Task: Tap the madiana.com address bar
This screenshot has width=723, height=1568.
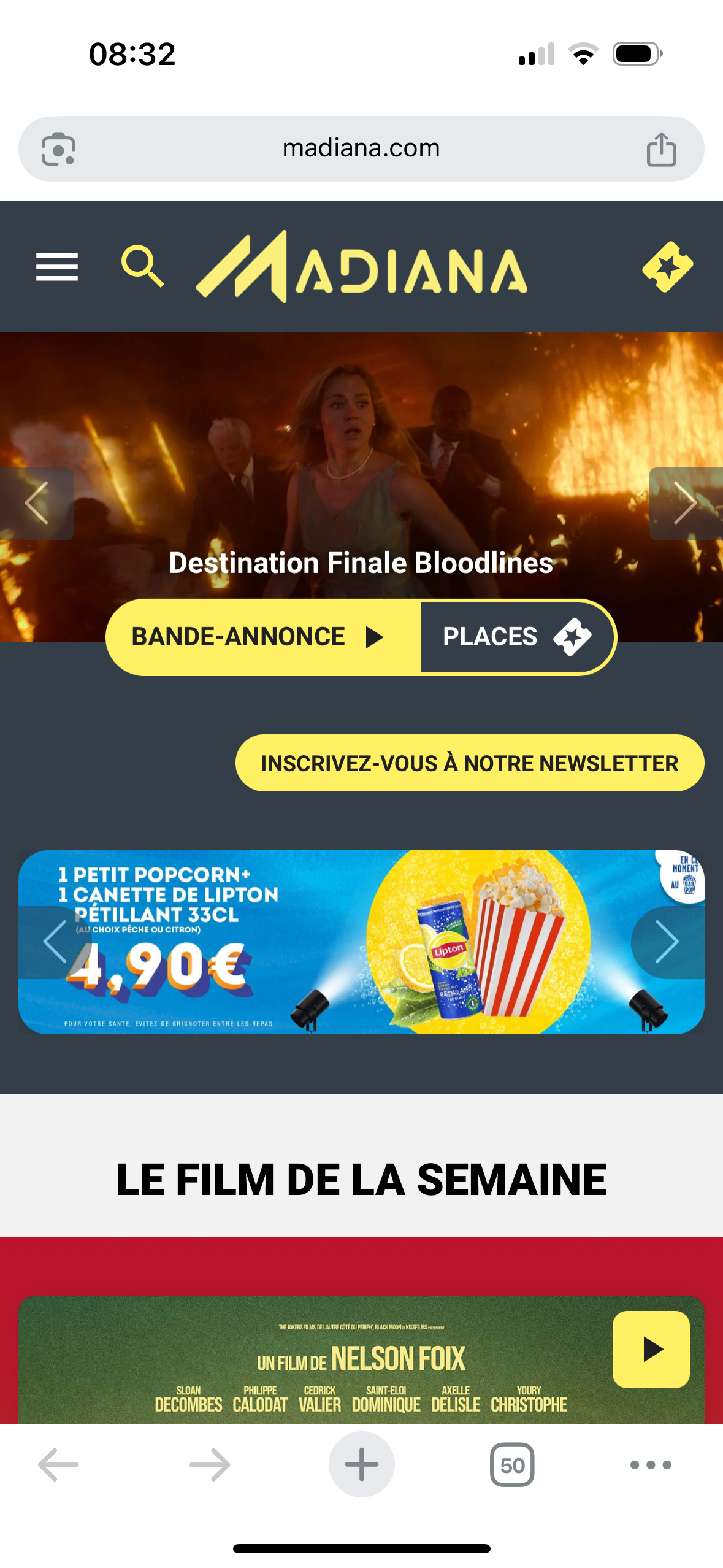Action: coord(361,148)
